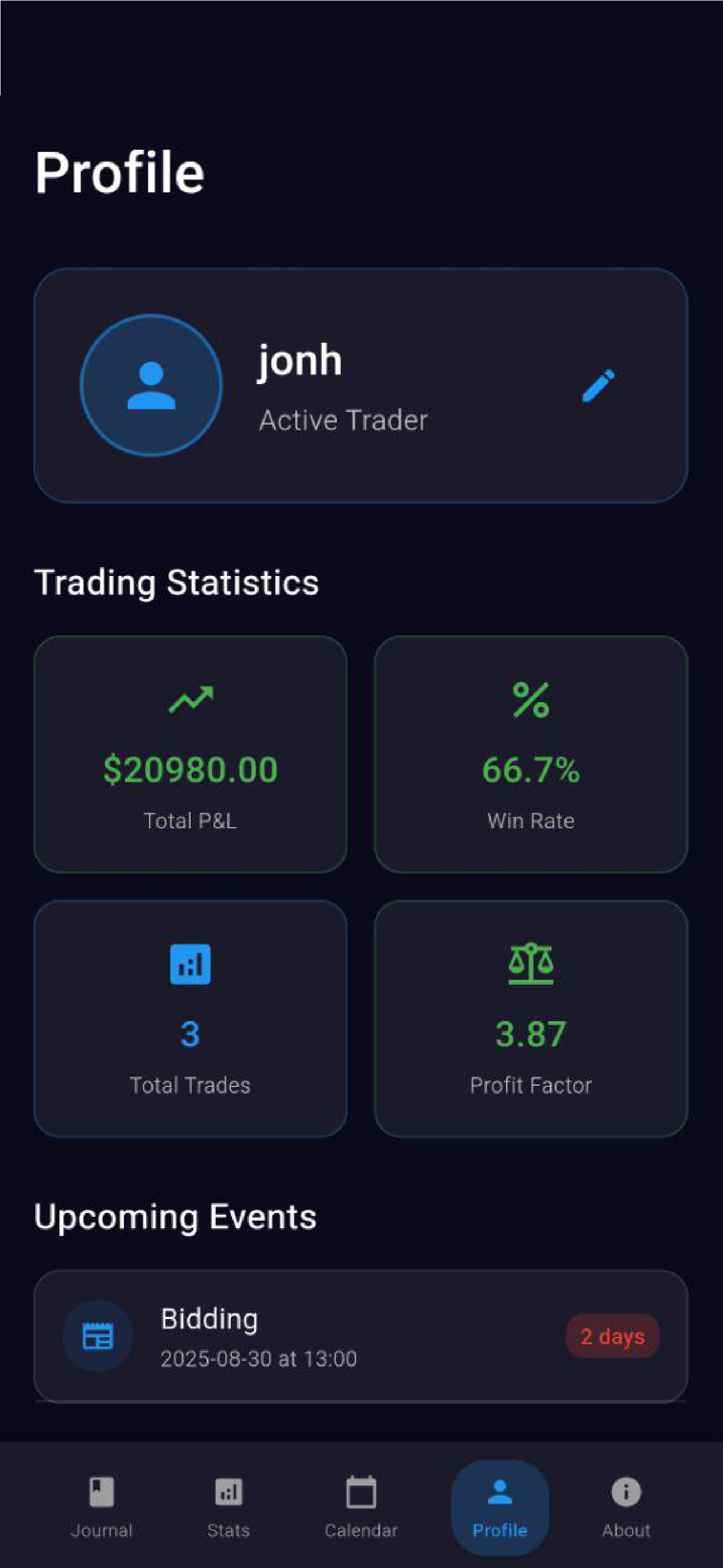This screenshot has height=1568, width=723.
Task: Go to the Calendar tab
Action: tap(361, 1506)
